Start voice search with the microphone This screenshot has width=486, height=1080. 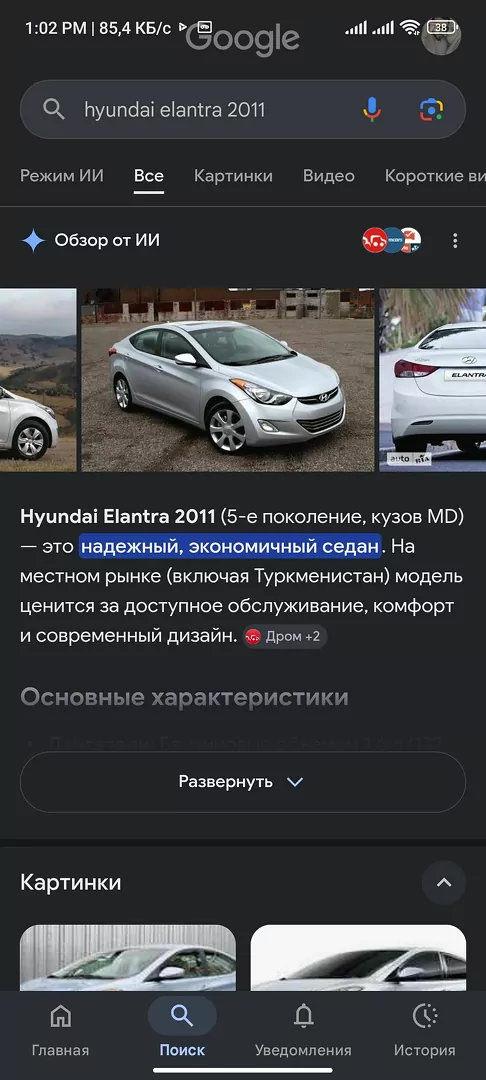tap(372, 110)
